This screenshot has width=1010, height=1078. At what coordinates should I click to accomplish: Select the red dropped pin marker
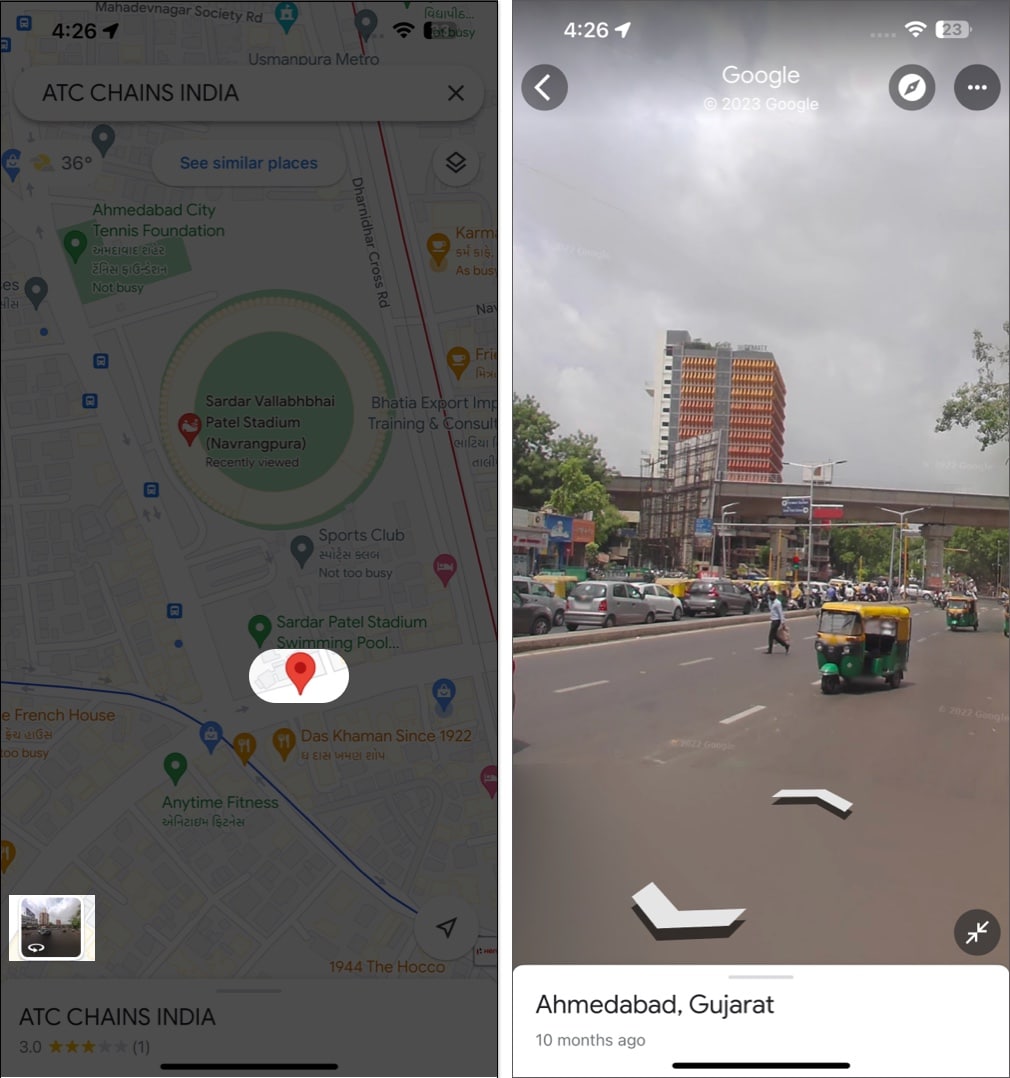coord(299,672)
